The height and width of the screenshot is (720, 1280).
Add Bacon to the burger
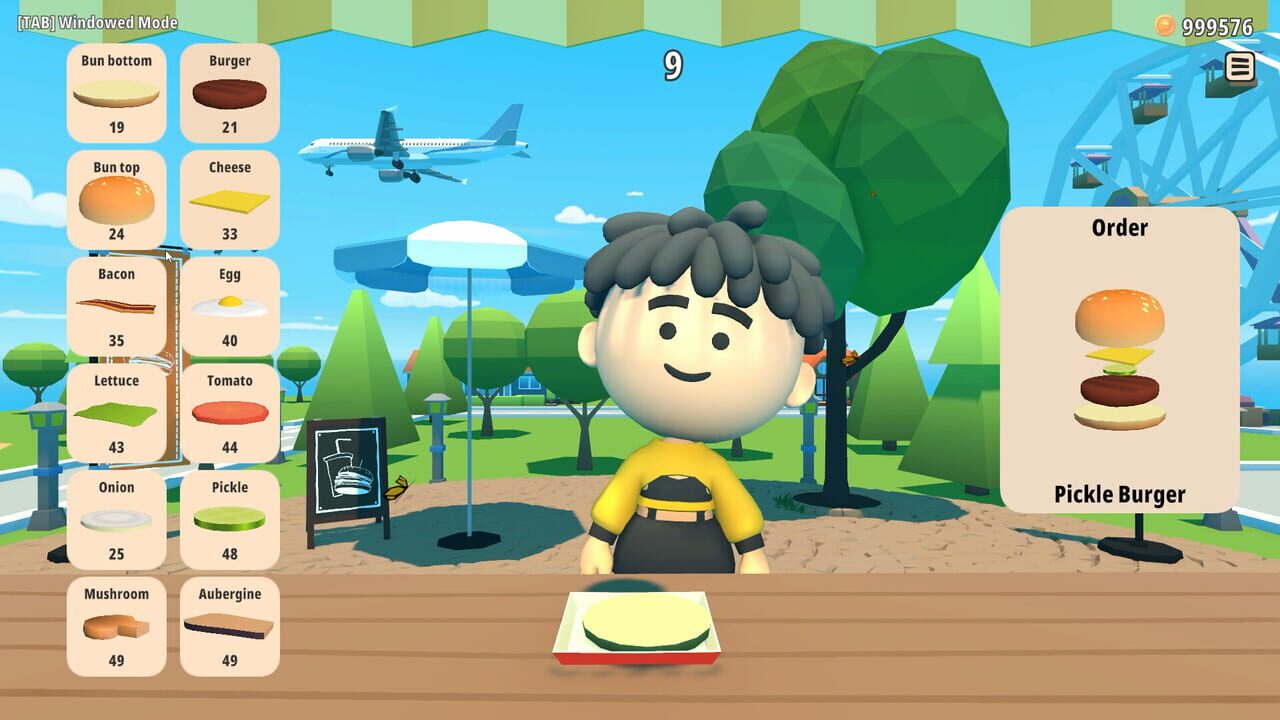[116, 307]
